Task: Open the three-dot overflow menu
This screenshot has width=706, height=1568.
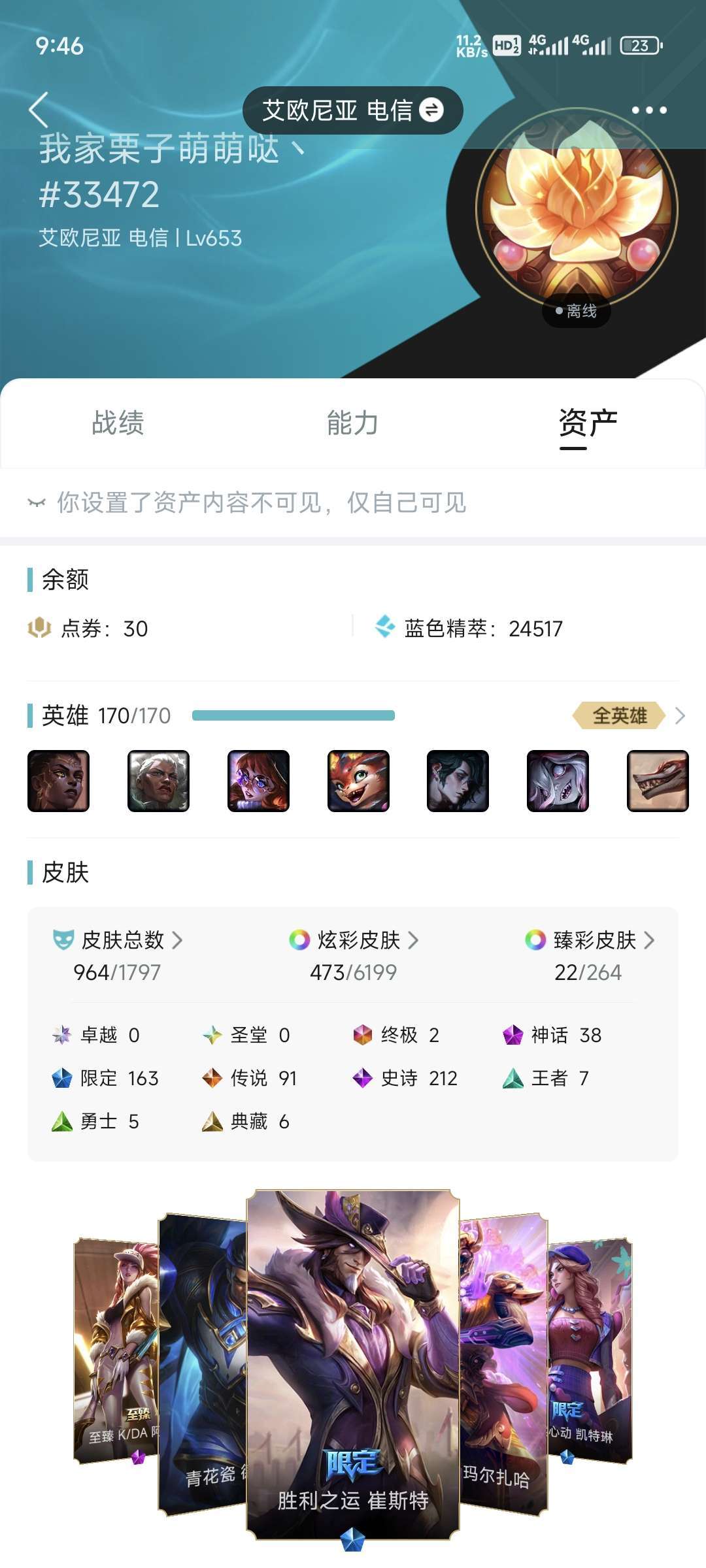Action: (649, 110)
